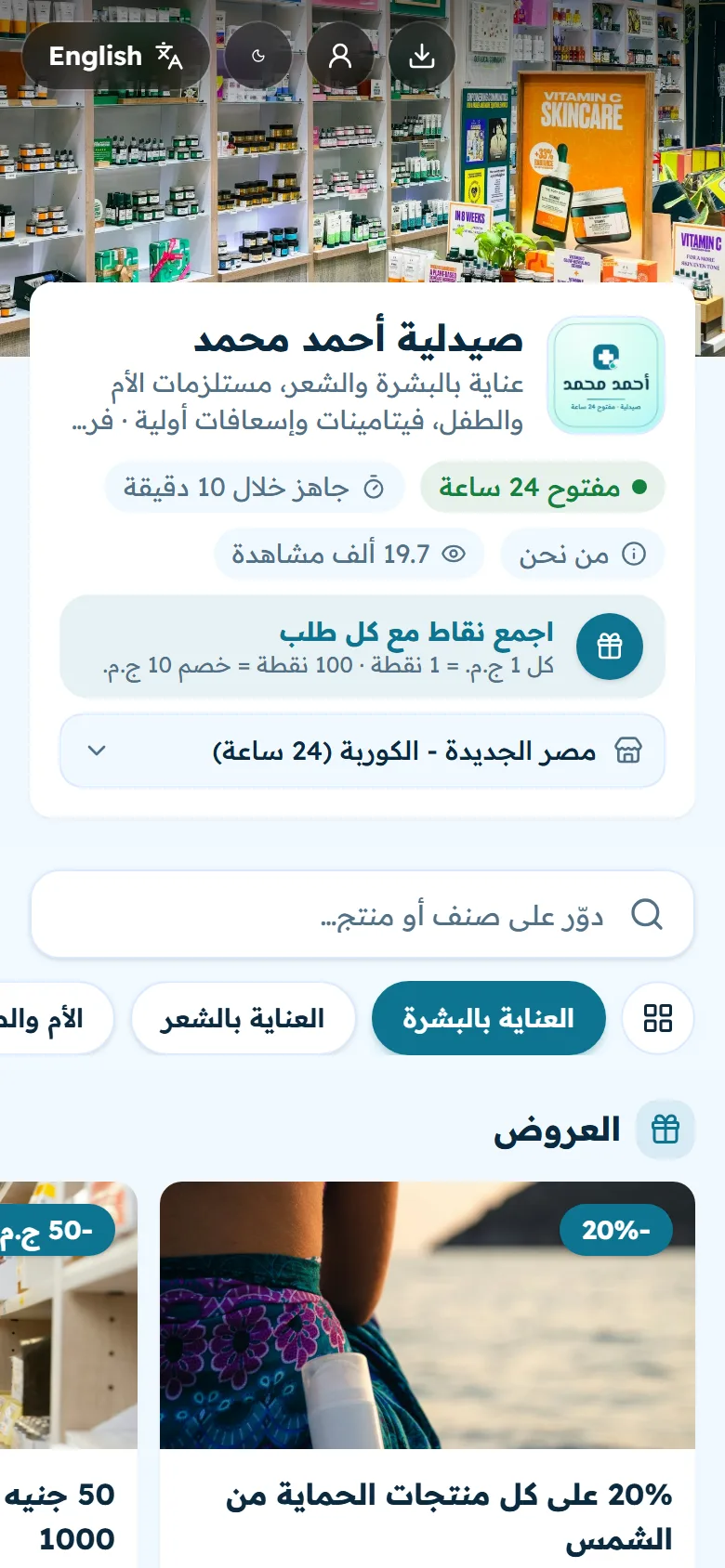This screenshot has height=1568, width=725.
Task: Open the 20% sun protection offer card
Action: pyautogui.click(x=428, y=1375)
